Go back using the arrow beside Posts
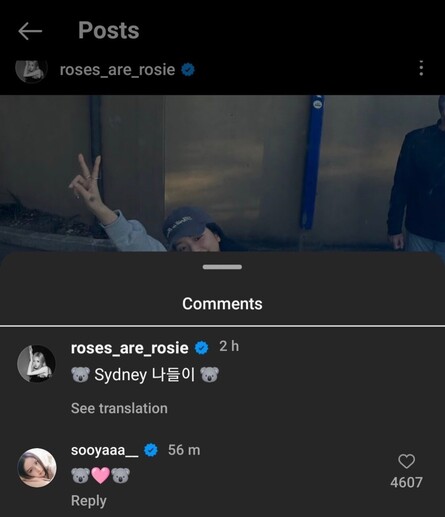The image size is (445, 517). (30, 31)
